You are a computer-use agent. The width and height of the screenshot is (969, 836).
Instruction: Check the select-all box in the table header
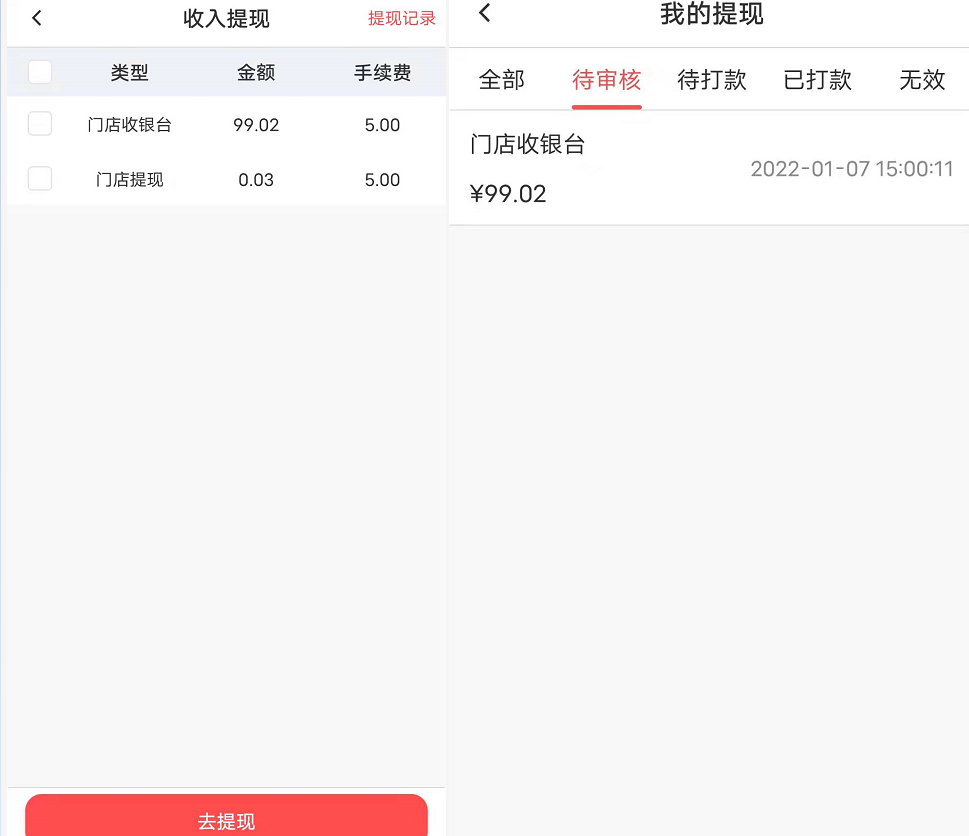click(40, 72)
